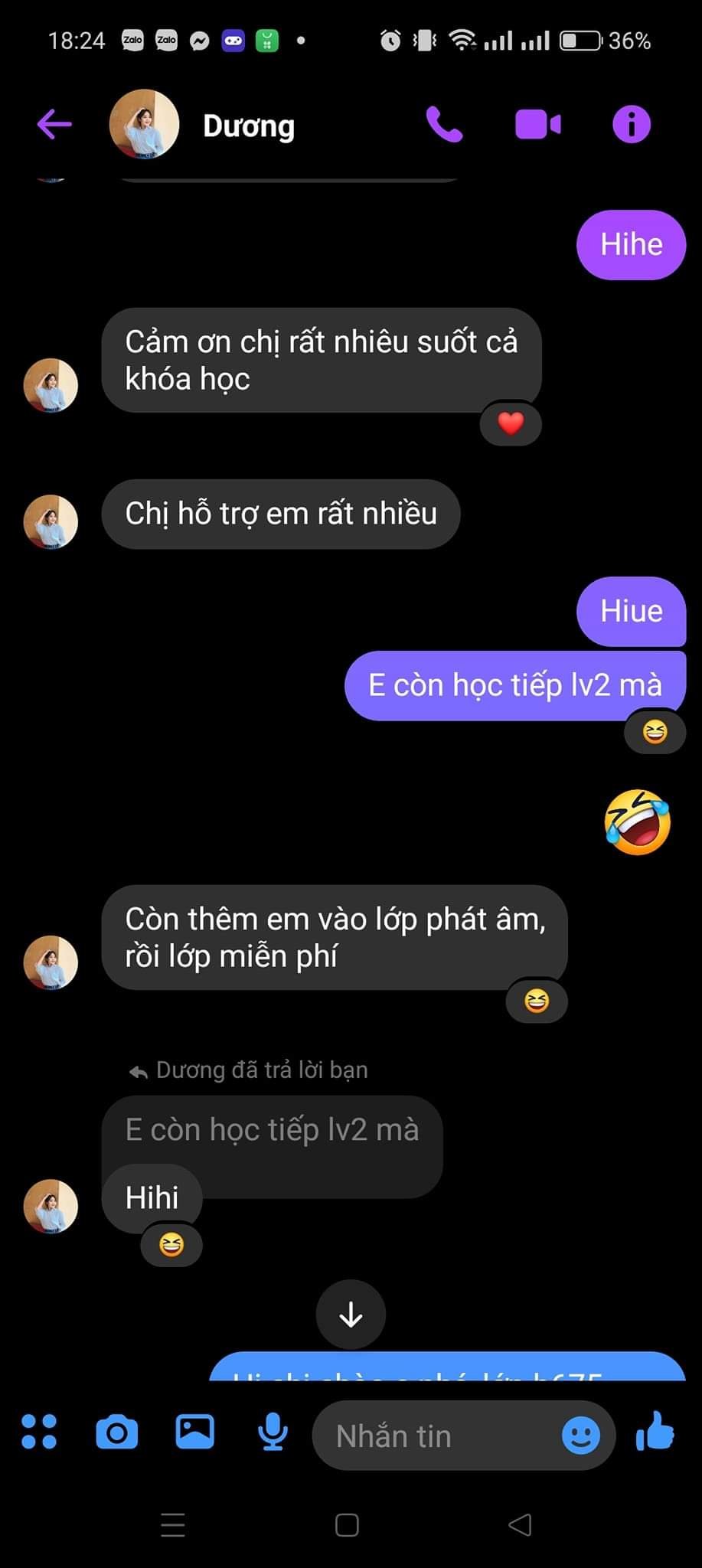
Task: Open the emoji picker in message field
Action: click(580, 1436)
